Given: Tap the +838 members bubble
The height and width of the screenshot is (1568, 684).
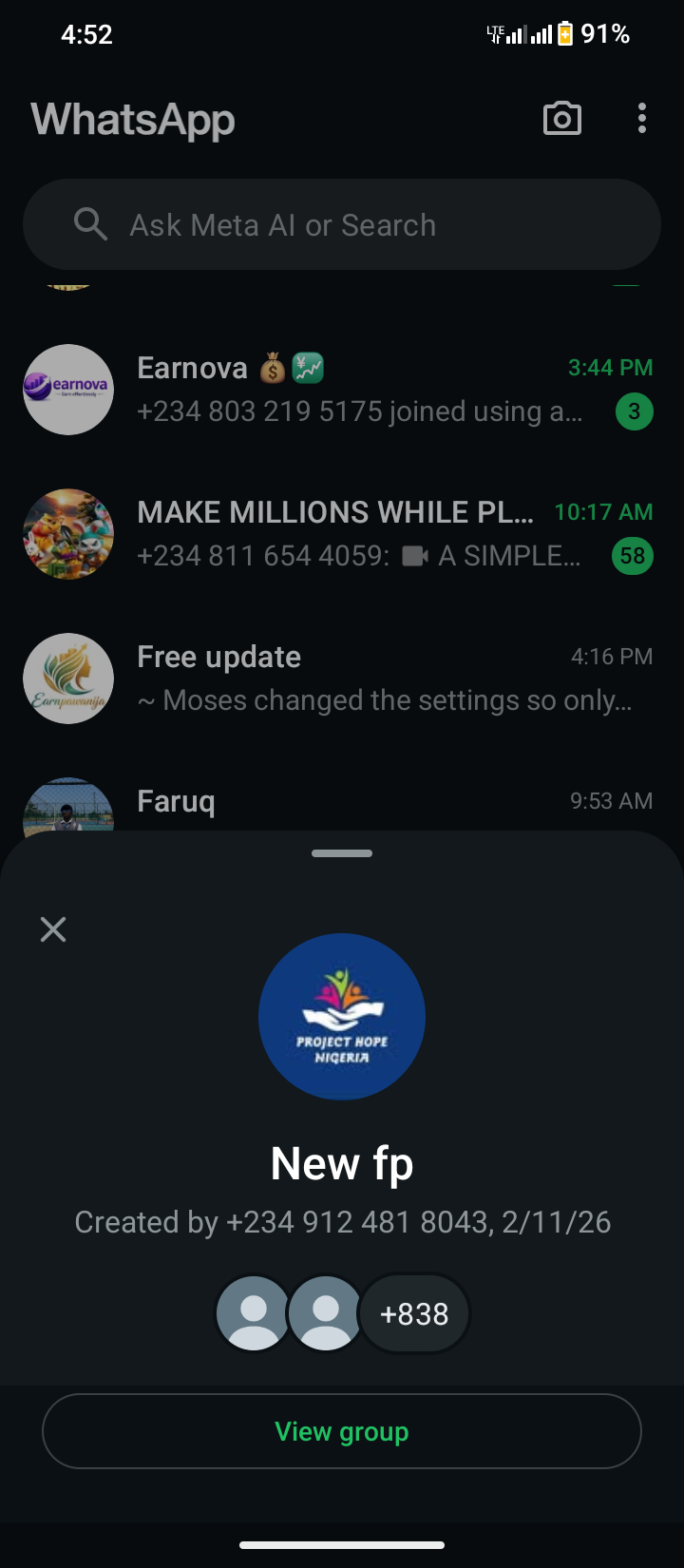Looking at the screenshot, I should 414,1313.
